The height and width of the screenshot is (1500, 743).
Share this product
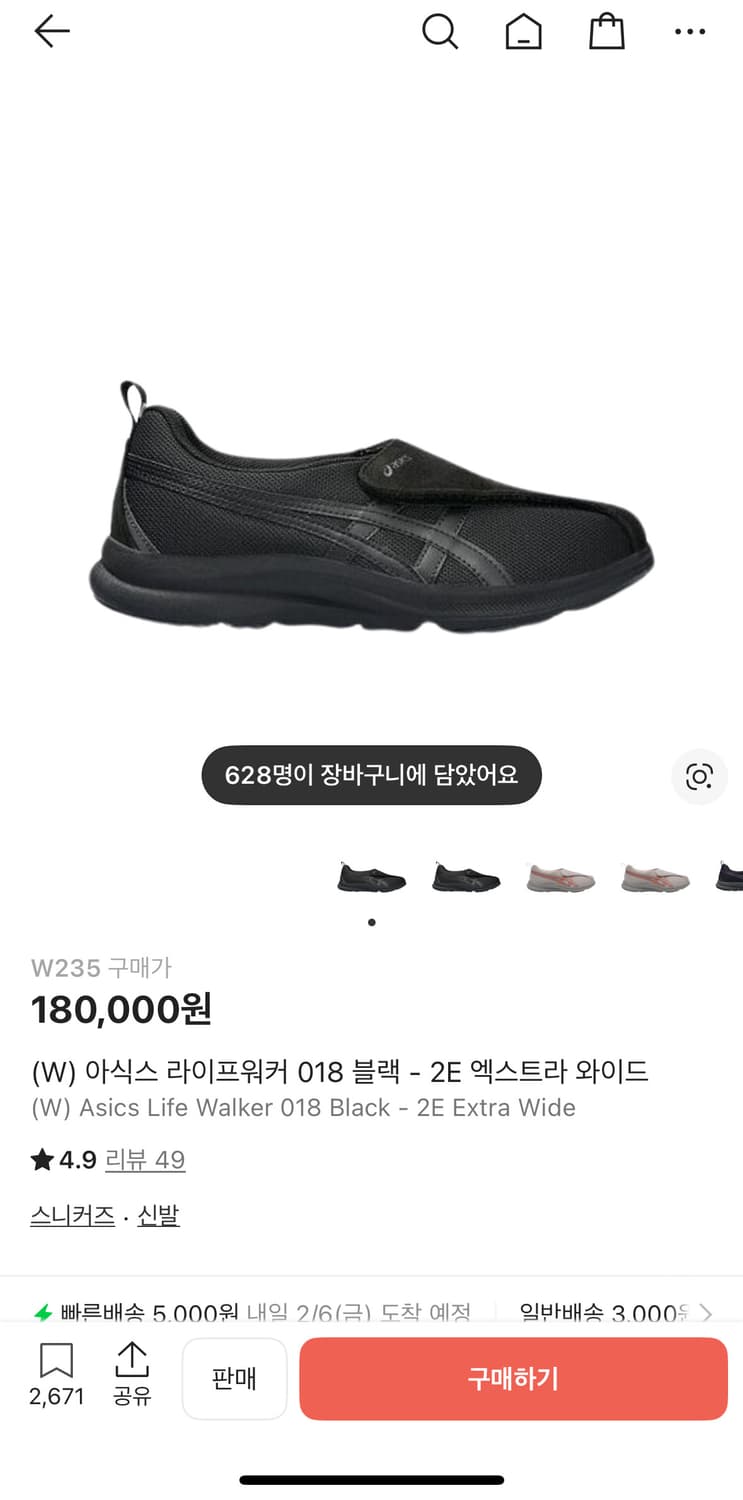click(x=133, y=1360)
